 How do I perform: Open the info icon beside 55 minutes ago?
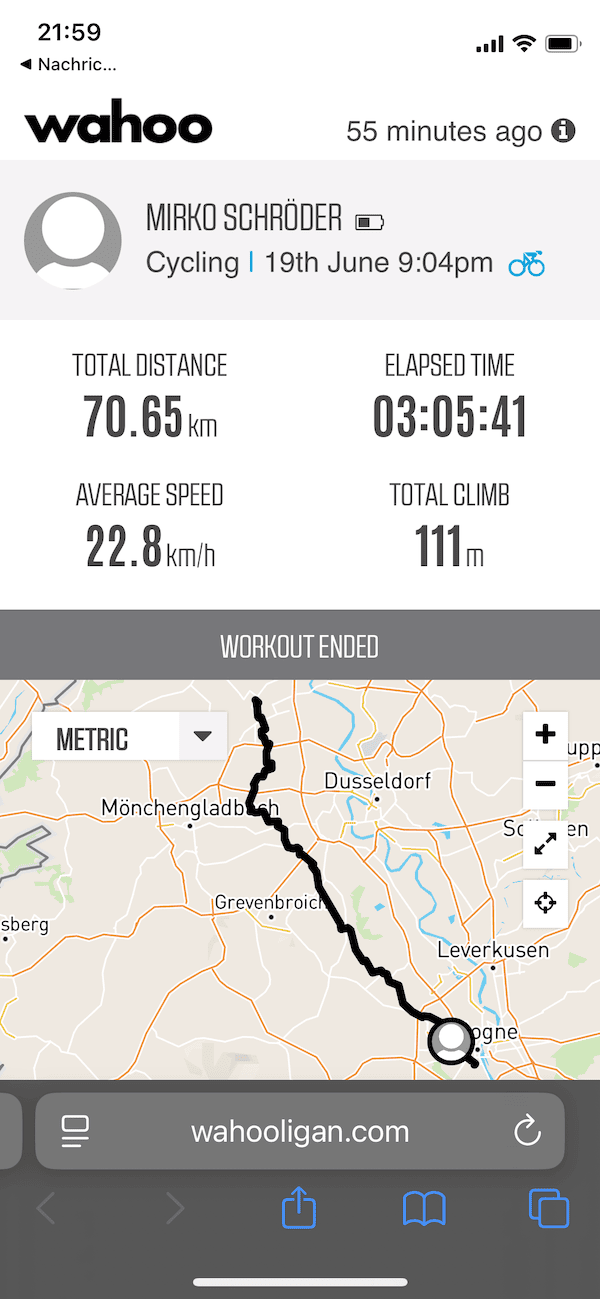pyautogui.click(x=564, y=131)
